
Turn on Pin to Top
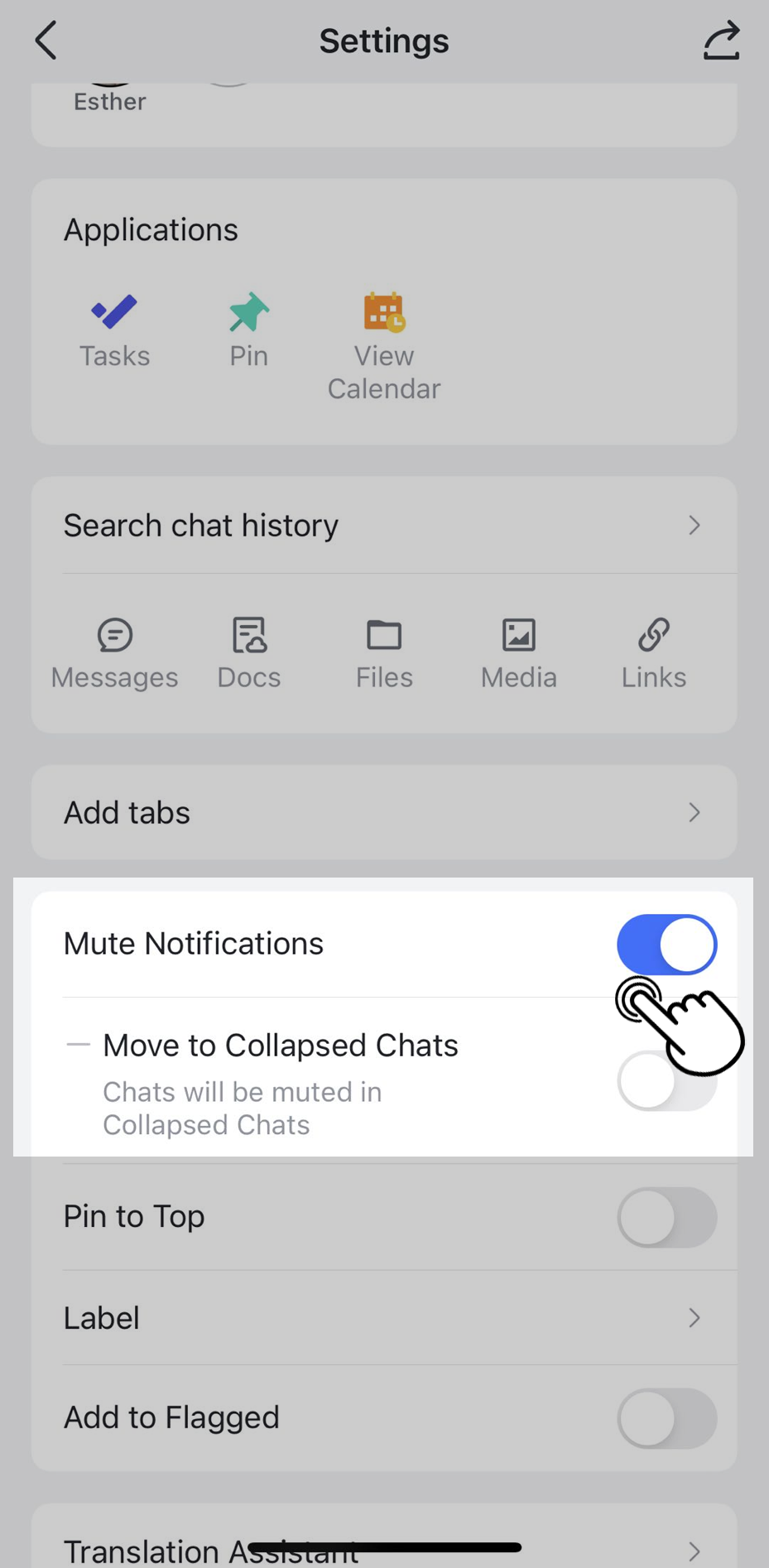pyautogui.click(x=666, y=1217)
